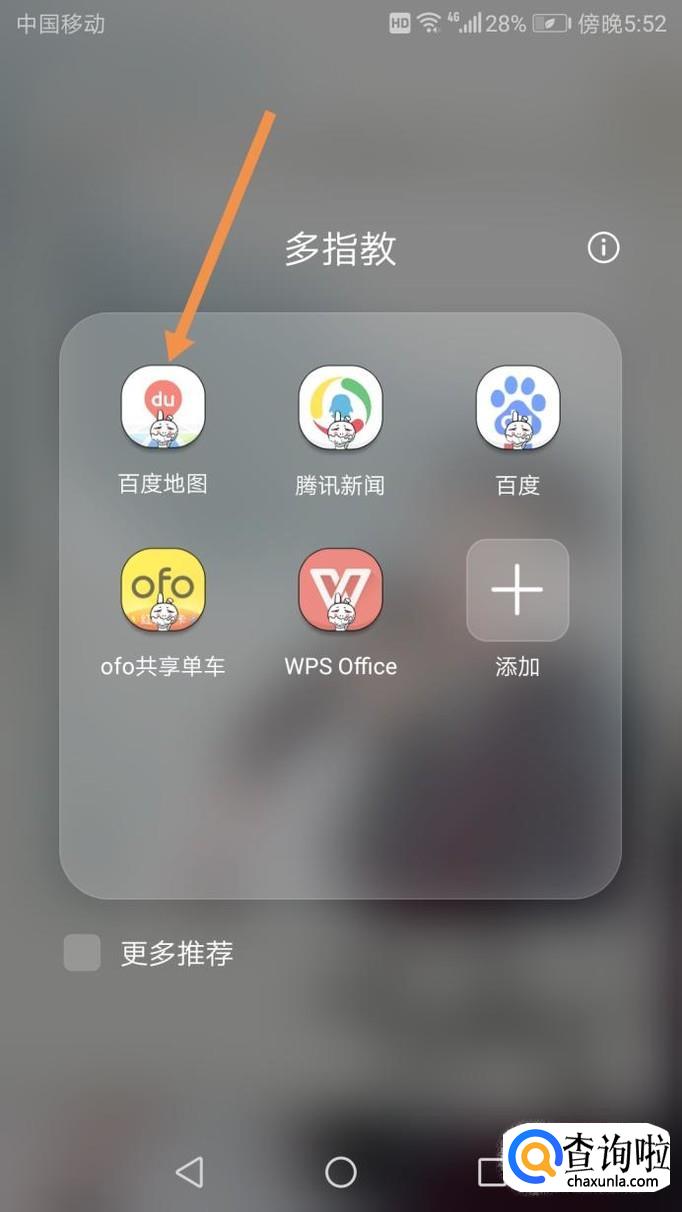The image size is (682, 1212).
Task: Tap 添加 to add apps
Action: click(517, 590)
